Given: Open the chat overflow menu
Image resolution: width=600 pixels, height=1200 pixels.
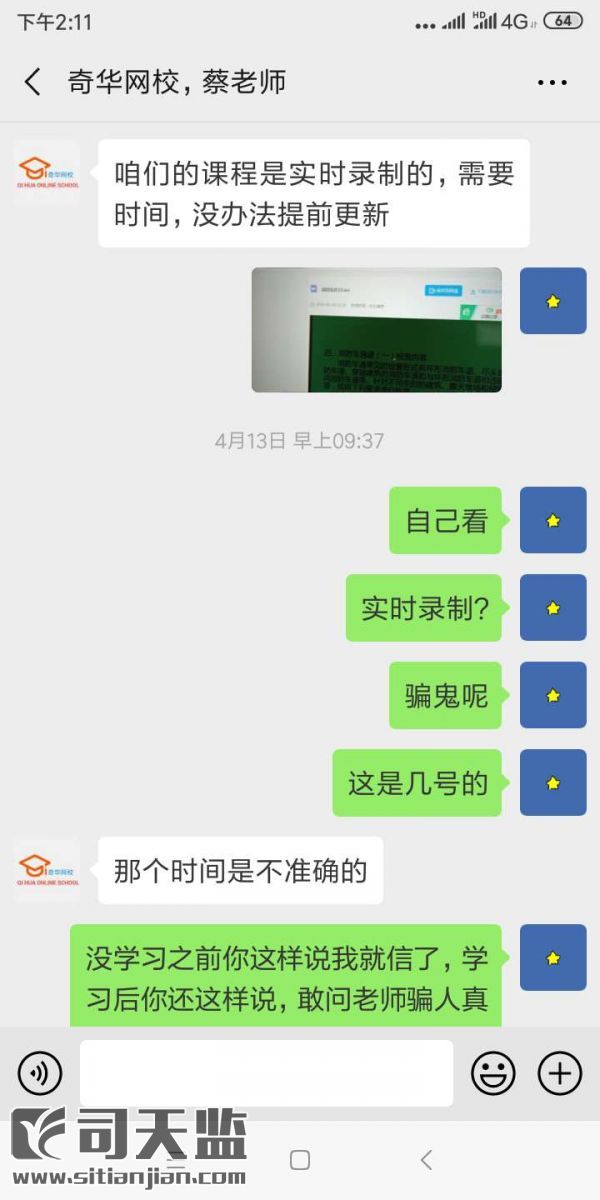Looking at the screenshot, I should tap(552, 83).
